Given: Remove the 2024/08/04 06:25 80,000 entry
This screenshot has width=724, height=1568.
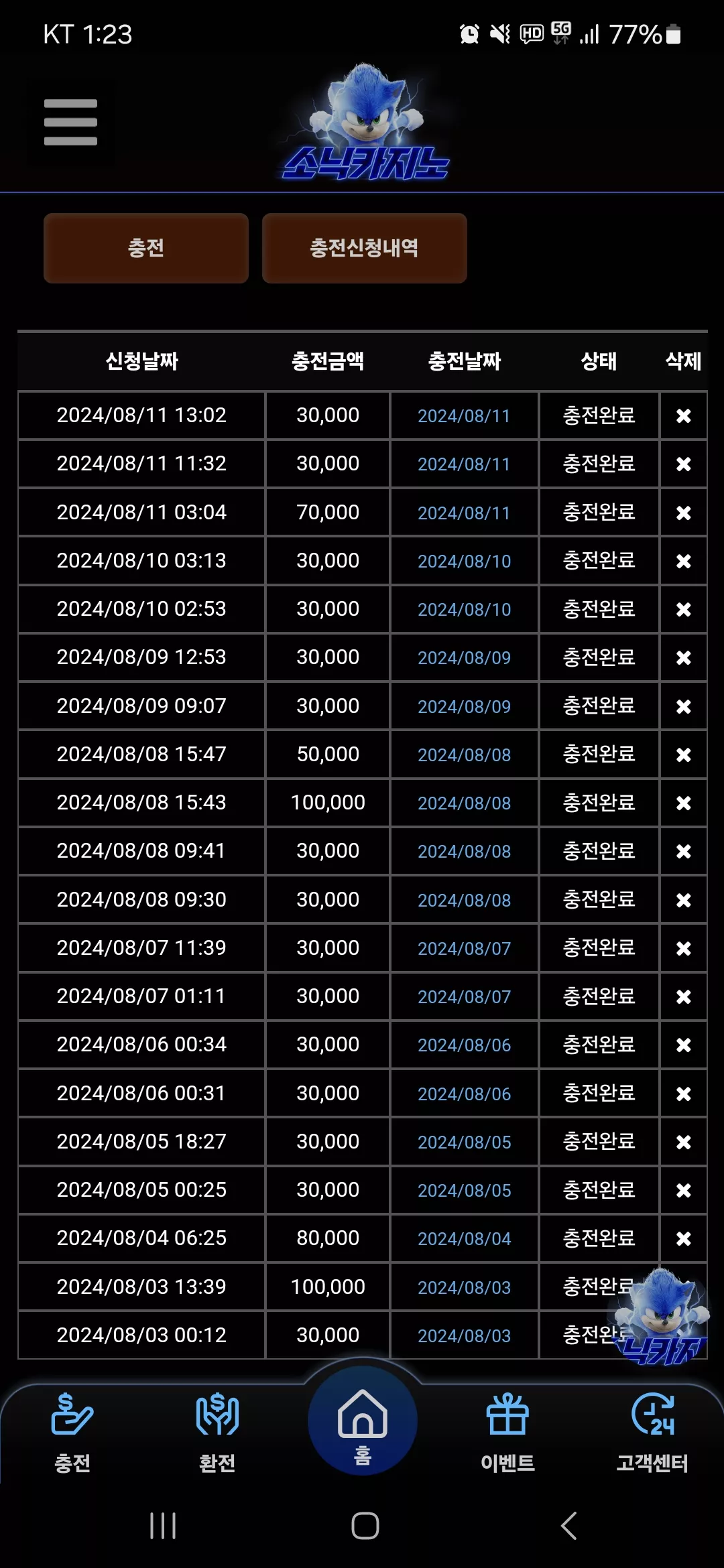Looking at the screenshot, I should pyautogui.click(x=683, y=1238).
